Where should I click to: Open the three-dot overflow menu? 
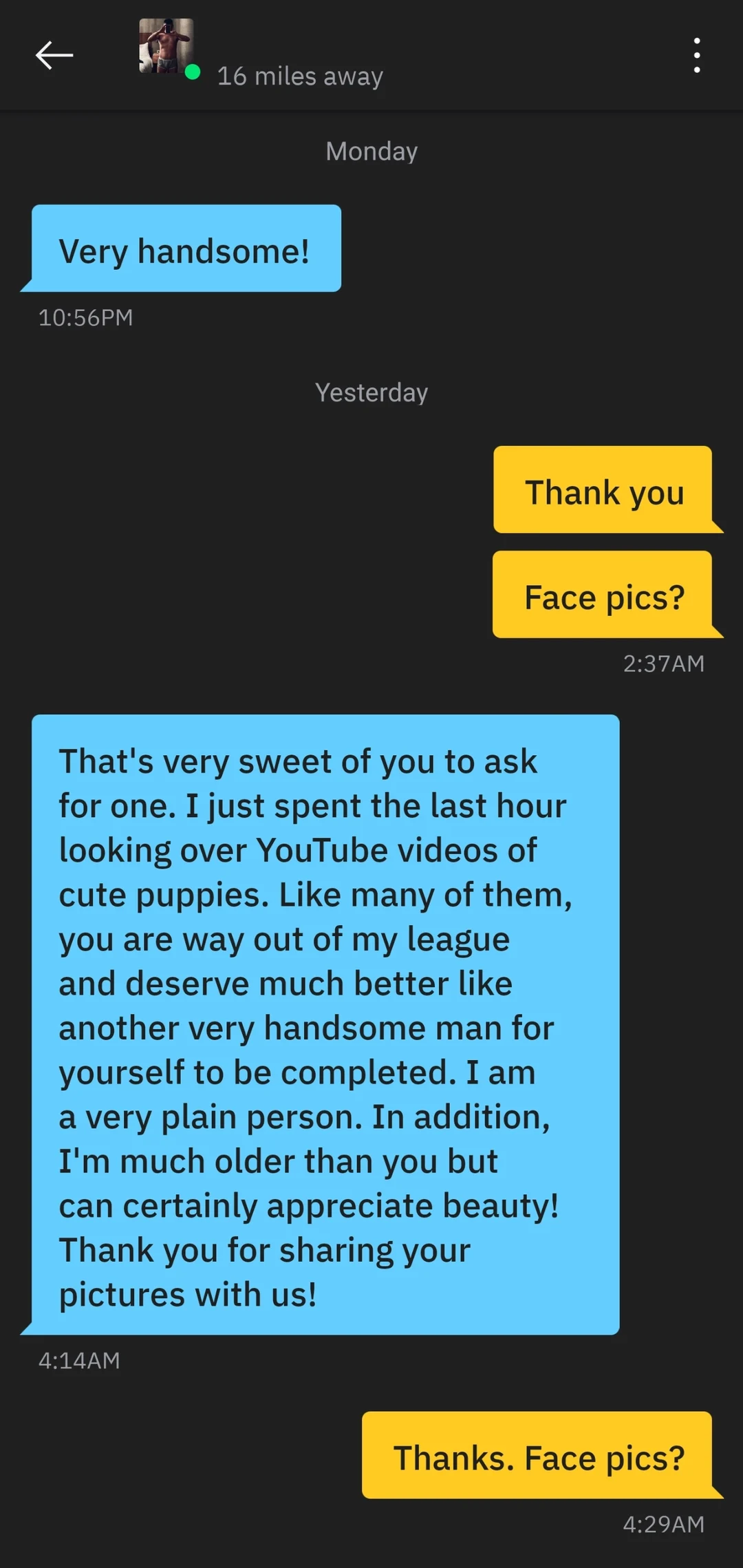pos(697,55)
